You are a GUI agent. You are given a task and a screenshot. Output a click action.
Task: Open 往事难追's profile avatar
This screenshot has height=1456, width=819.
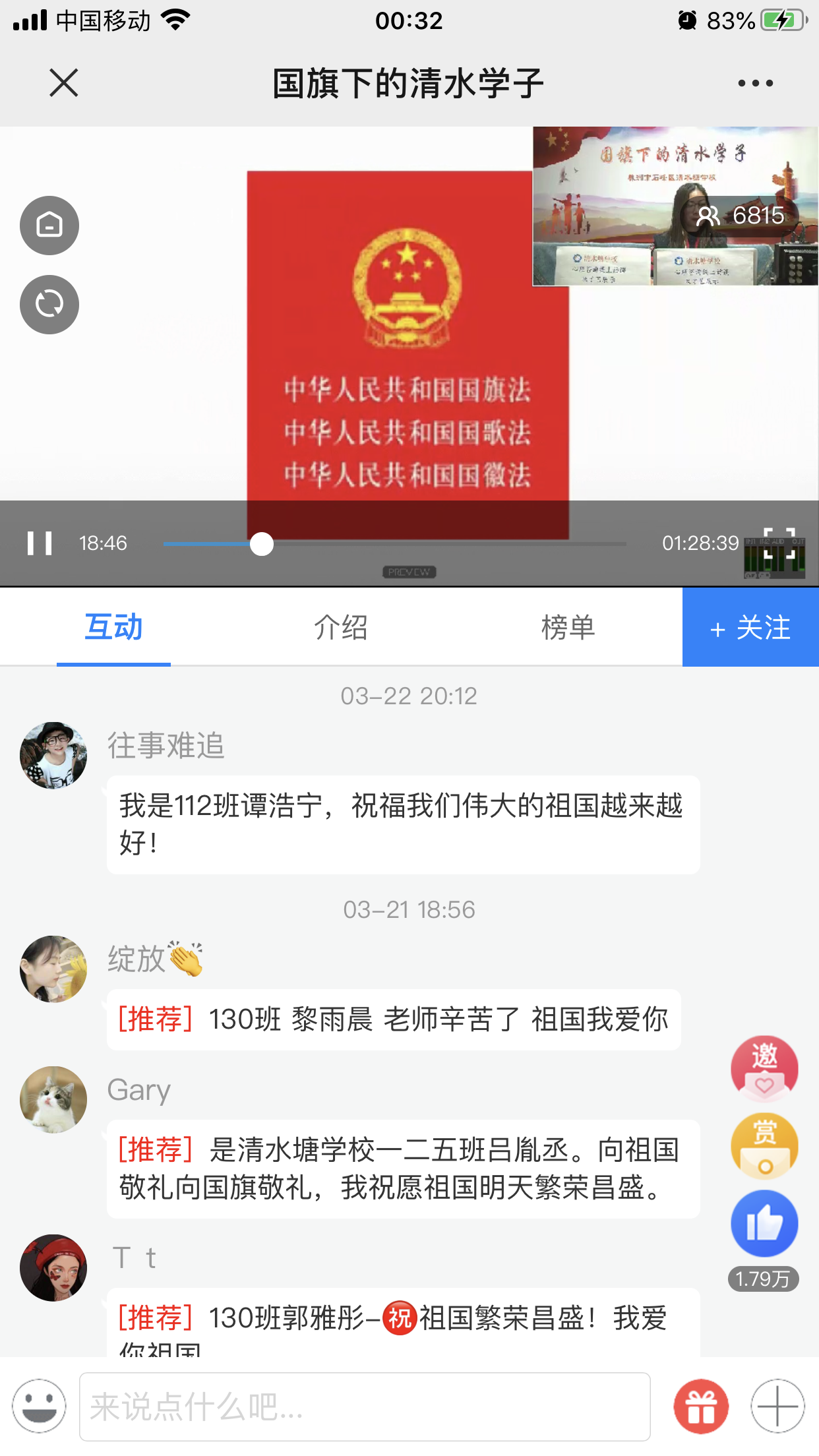53,756
